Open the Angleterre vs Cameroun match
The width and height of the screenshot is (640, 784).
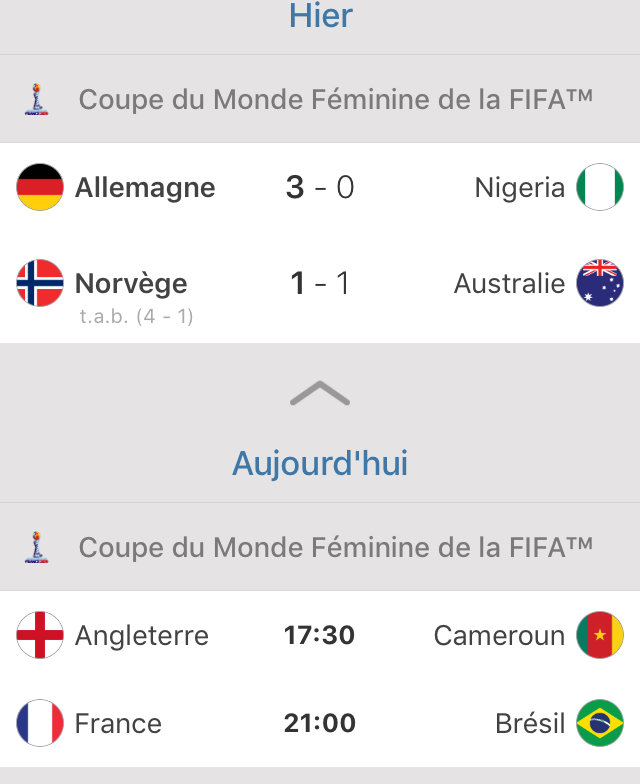320,635
